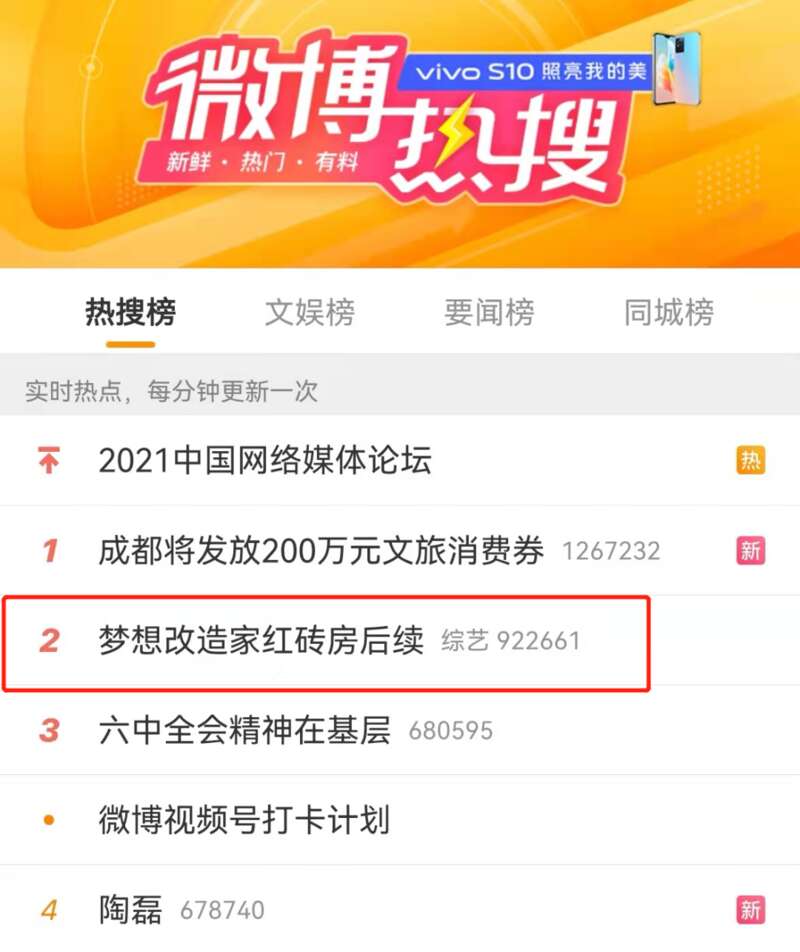Select the 同城榜 tab

pos(669,313)
